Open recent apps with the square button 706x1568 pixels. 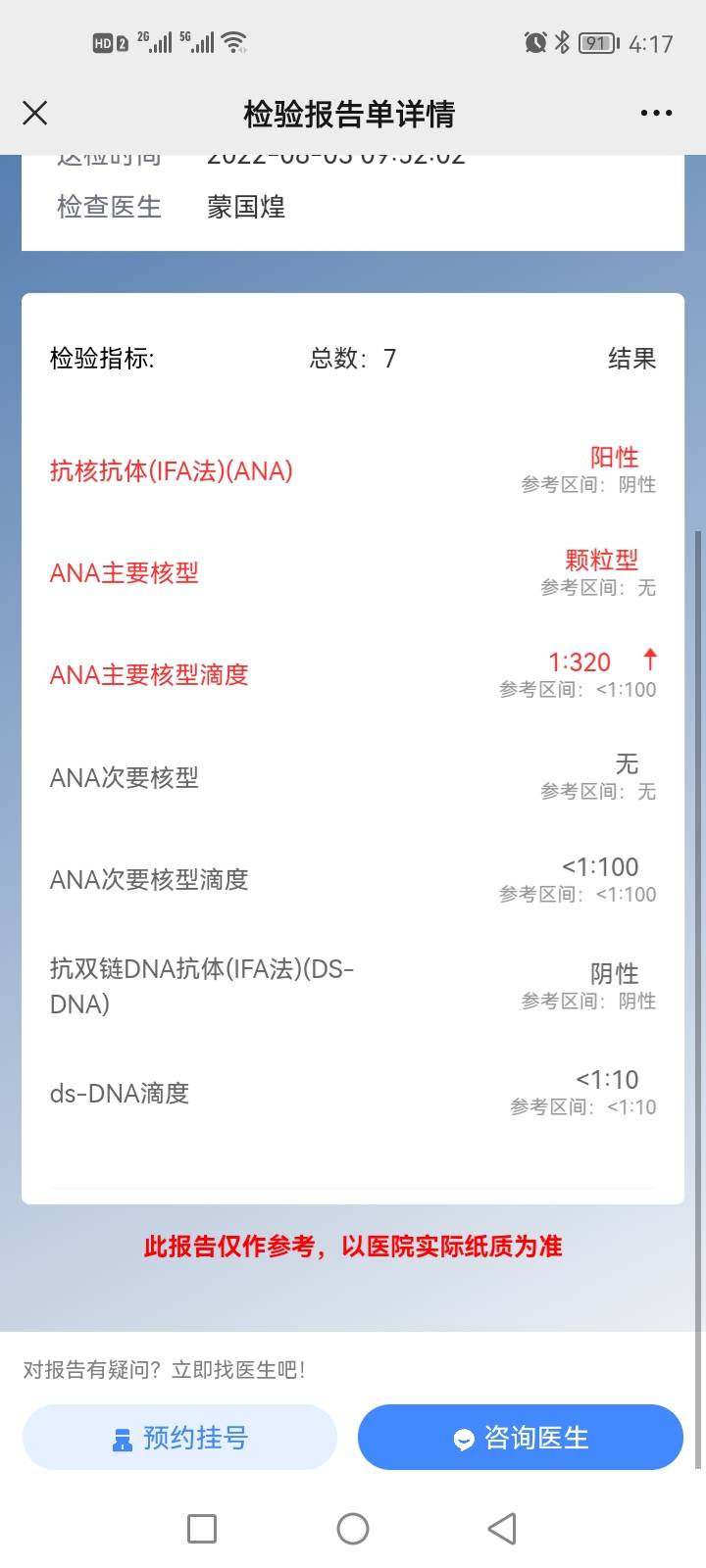tap(201, 1528)
